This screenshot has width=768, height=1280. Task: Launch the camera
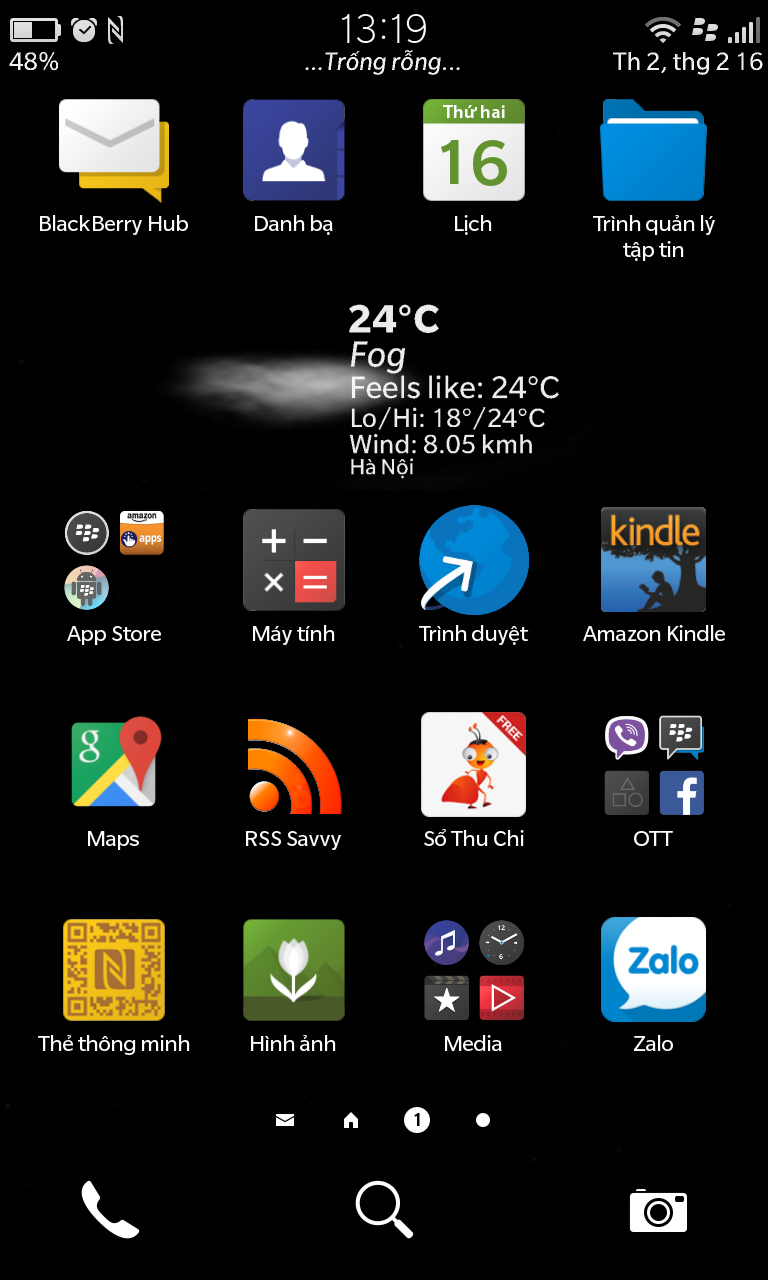[658, 1210]
